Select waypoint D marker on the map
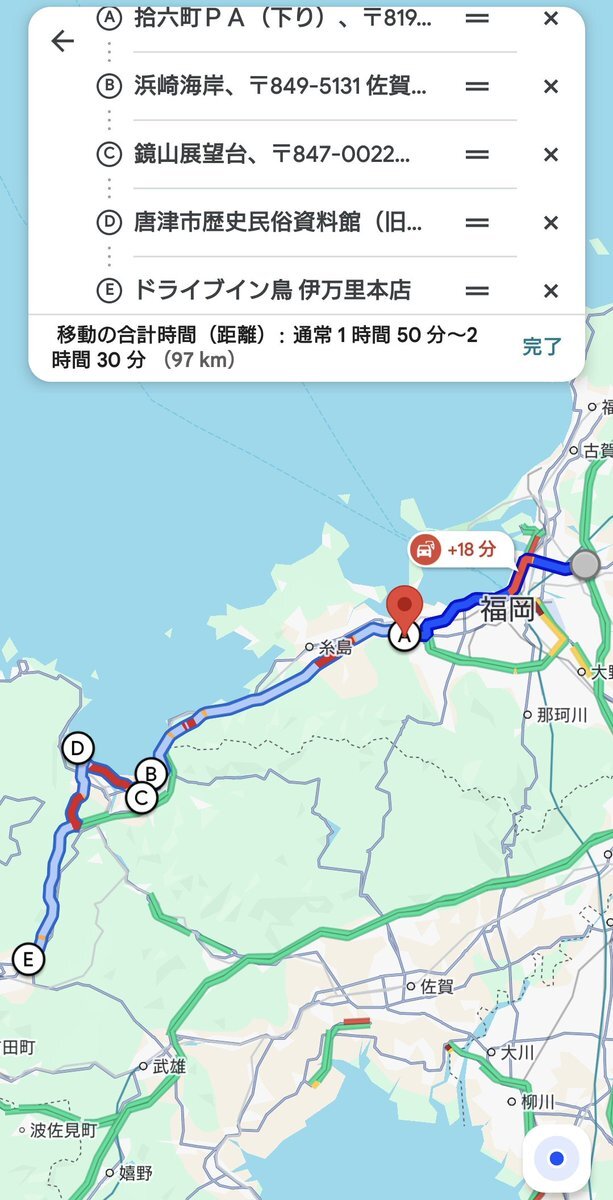This screenshot has height=1200, width=613. click(77, 747)
